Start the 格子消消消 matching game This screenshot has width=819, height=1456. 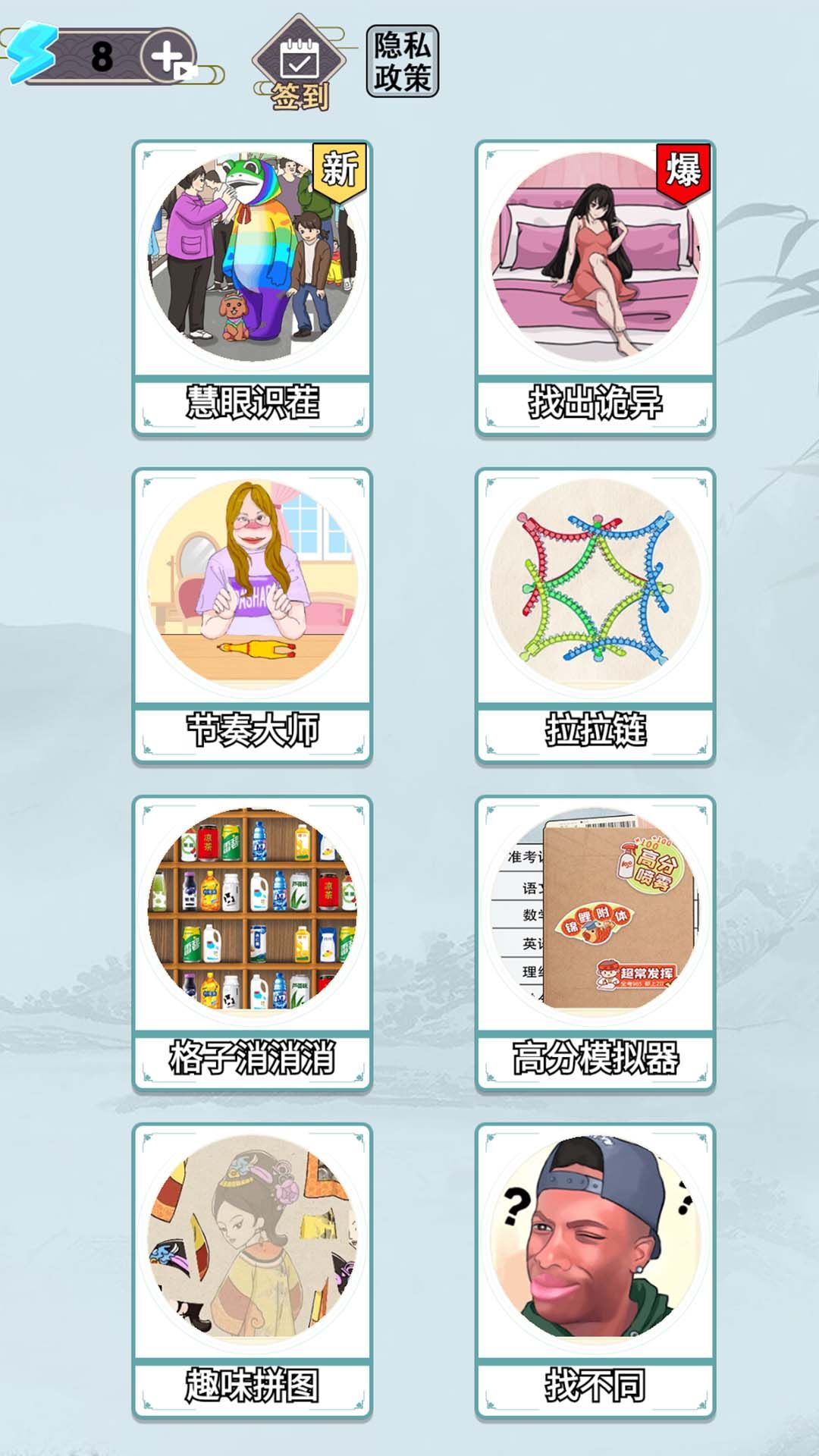pyautogui.click(x=252, y=943)
